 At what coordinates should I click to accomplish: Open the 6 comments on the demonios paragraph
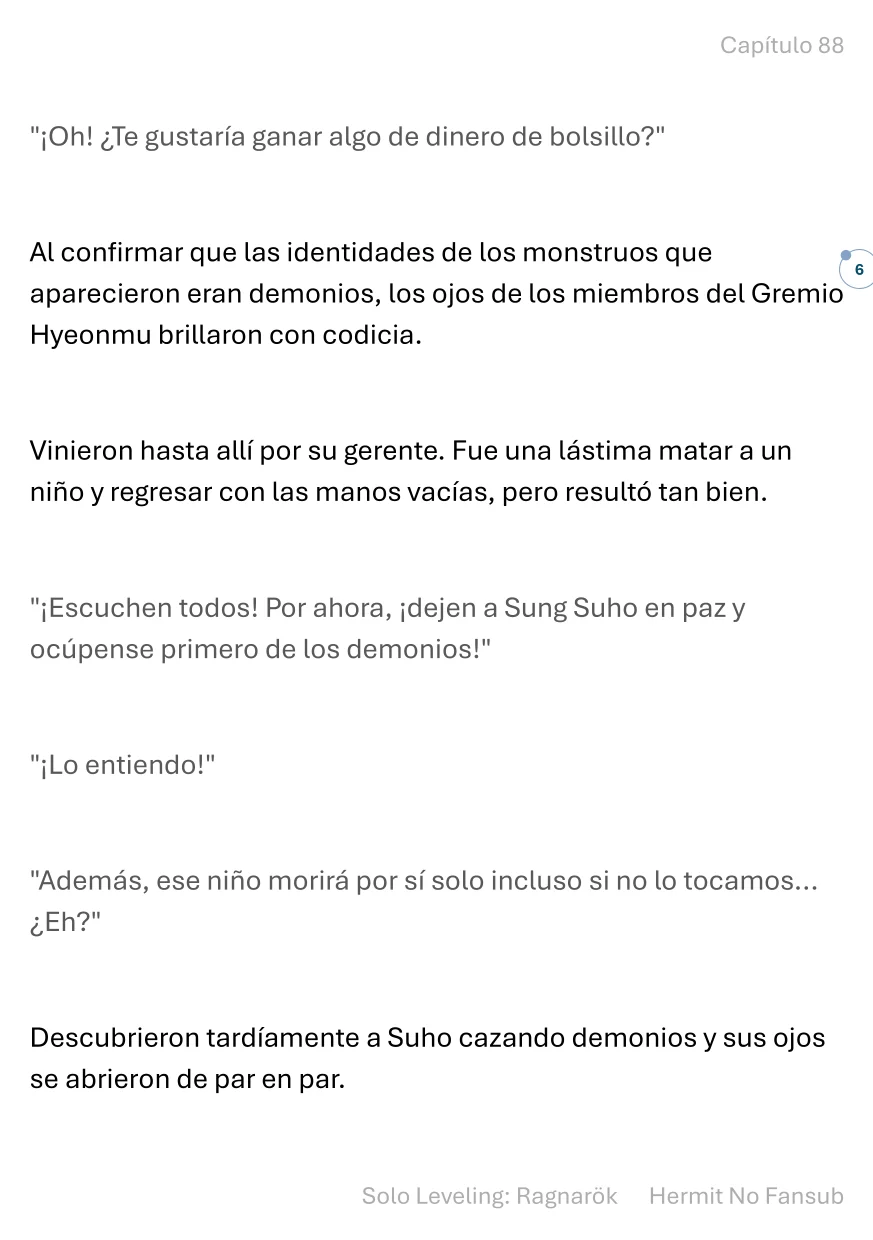tap(858, 271)
